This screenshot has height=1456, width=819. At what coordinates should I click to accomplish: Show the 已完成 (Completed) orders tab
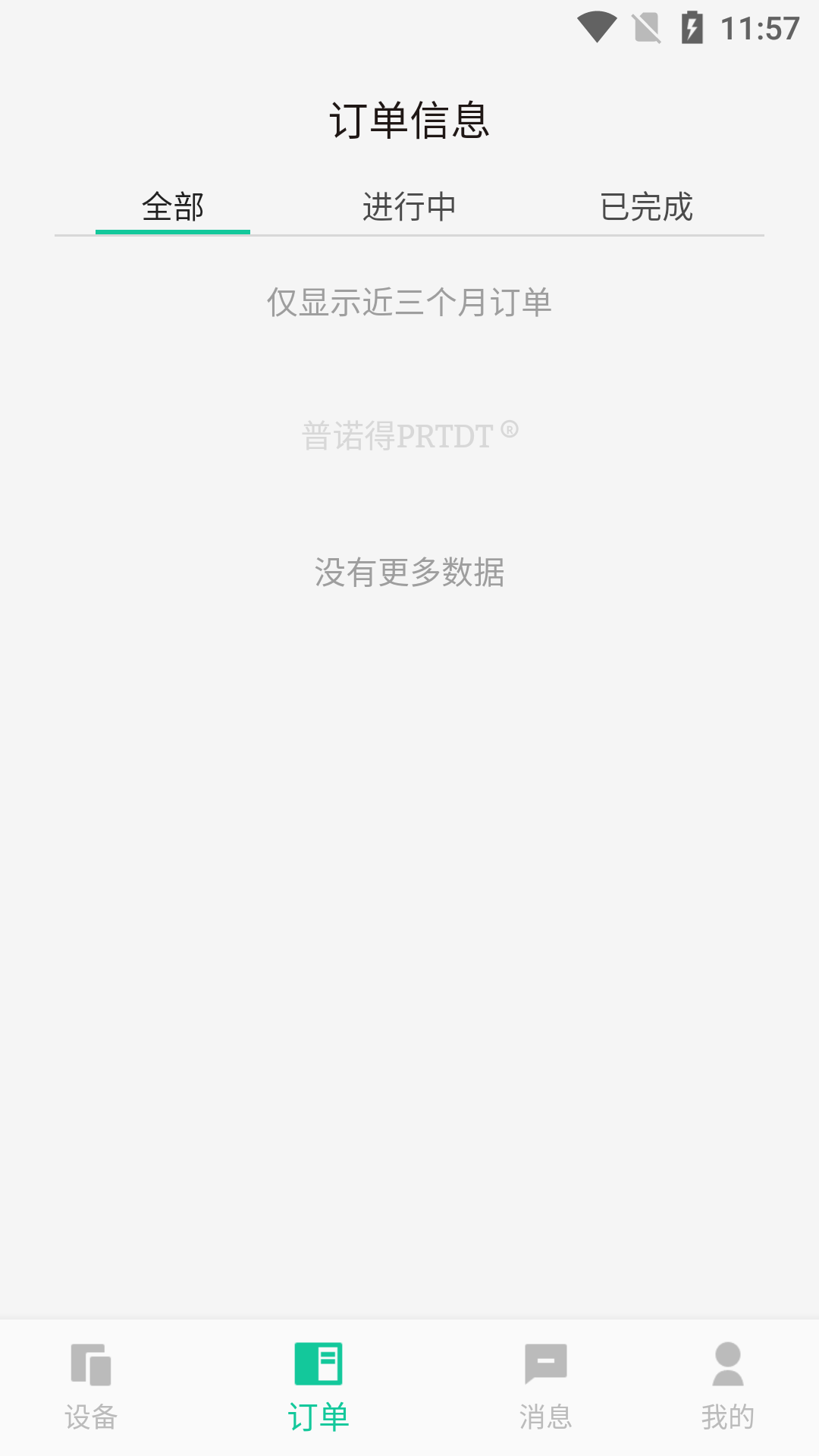coord(646,207)
